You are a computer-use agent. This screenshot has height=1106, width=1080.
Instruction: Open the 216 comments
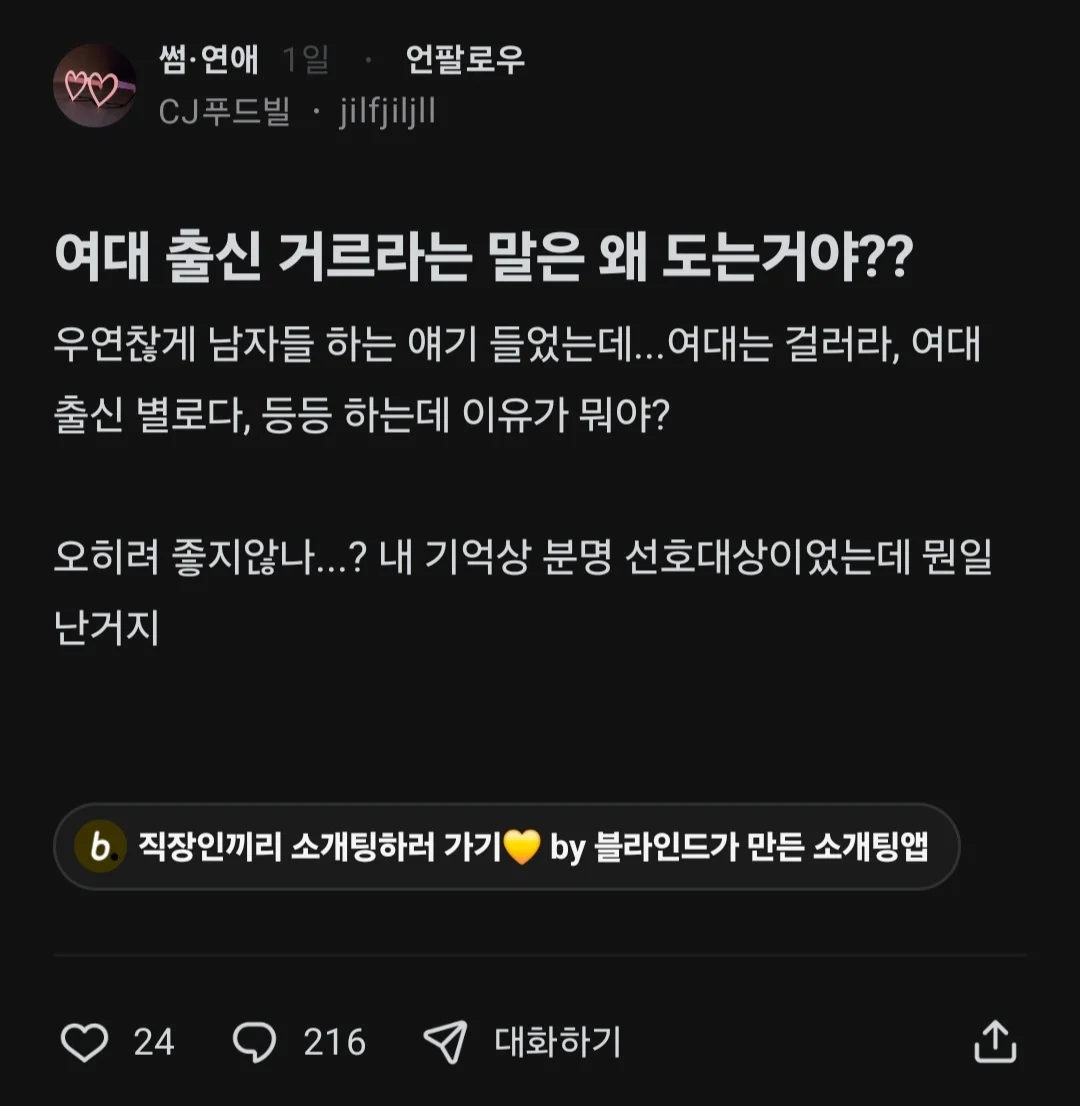(x=255, y=1042)
